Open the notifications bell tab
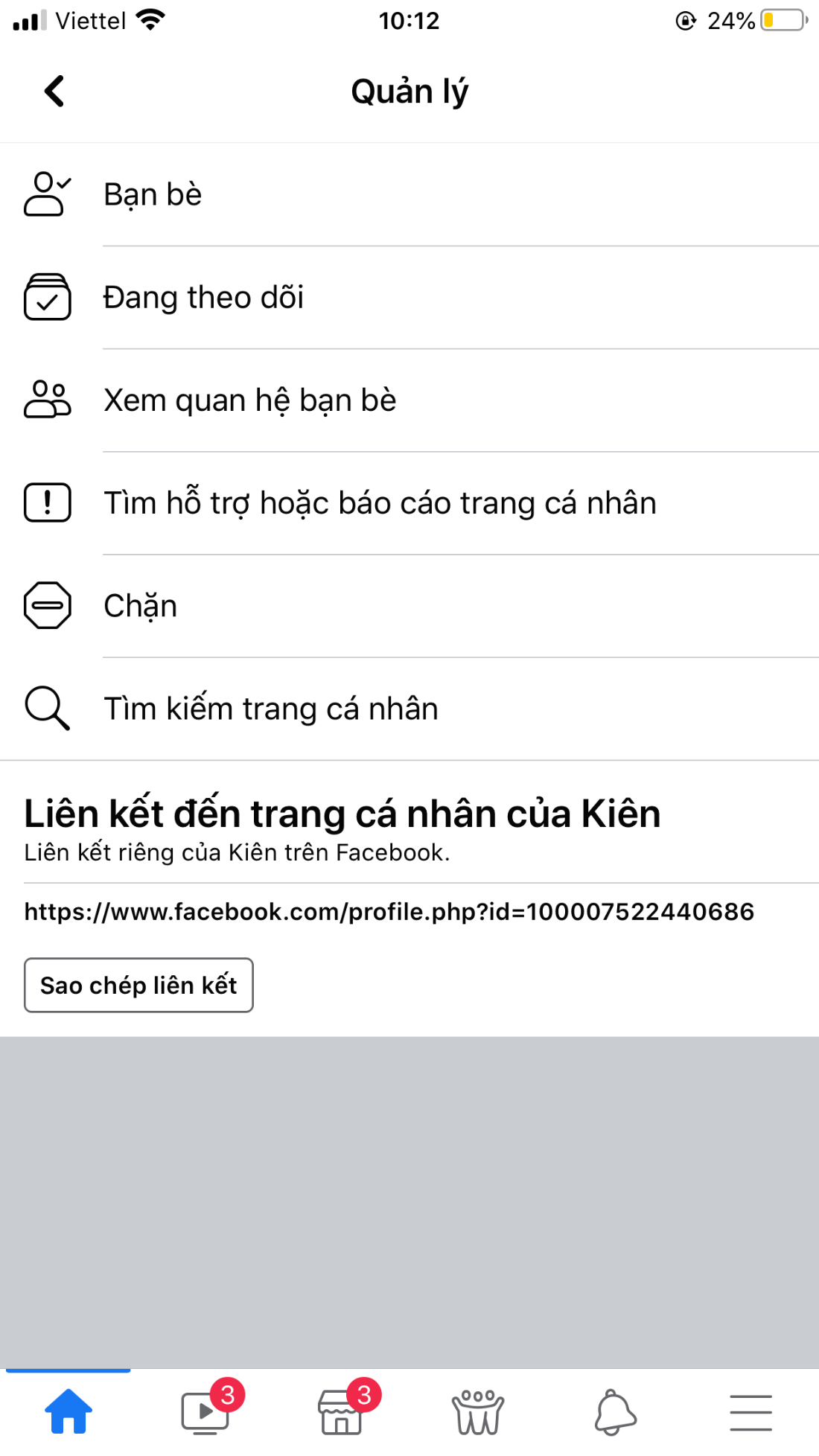This screenshot has width=819, height=1456. pos(615,1411)
